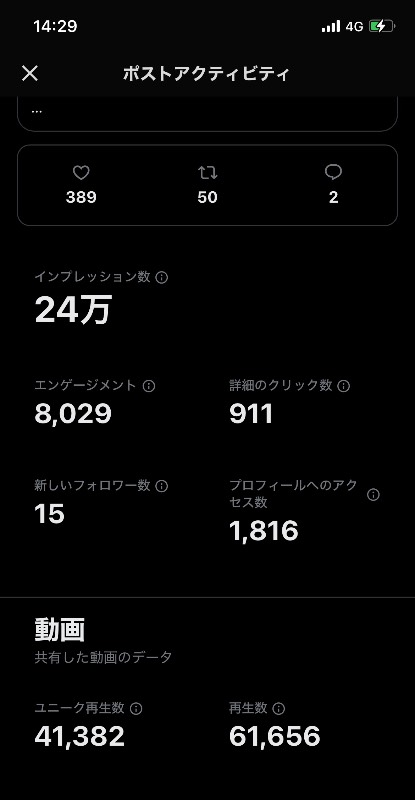Show info about ユニーク再生数
The height and width of the screenshot is (800, 415).
(136, 709)
